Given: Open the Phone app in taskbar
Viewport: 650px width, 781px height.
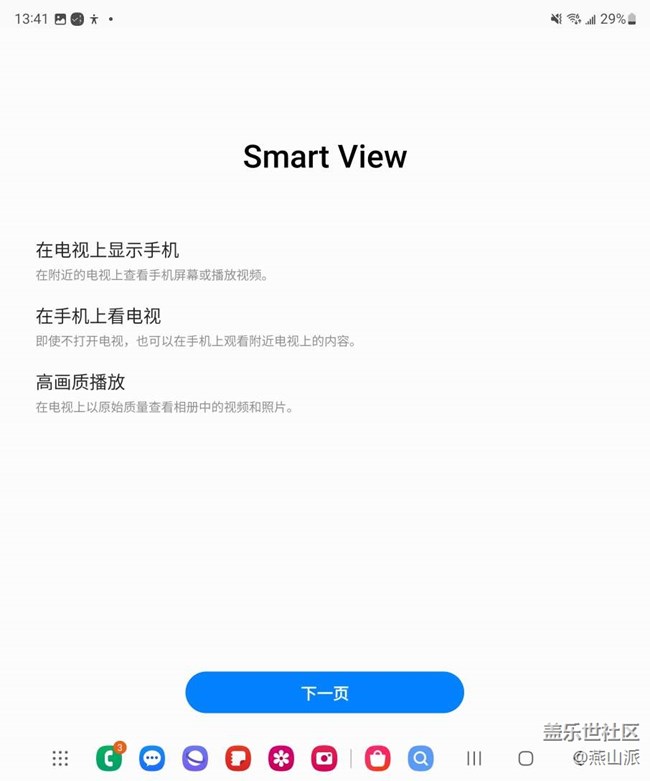Looking at the screenshot, I should [x=109, y=758].
